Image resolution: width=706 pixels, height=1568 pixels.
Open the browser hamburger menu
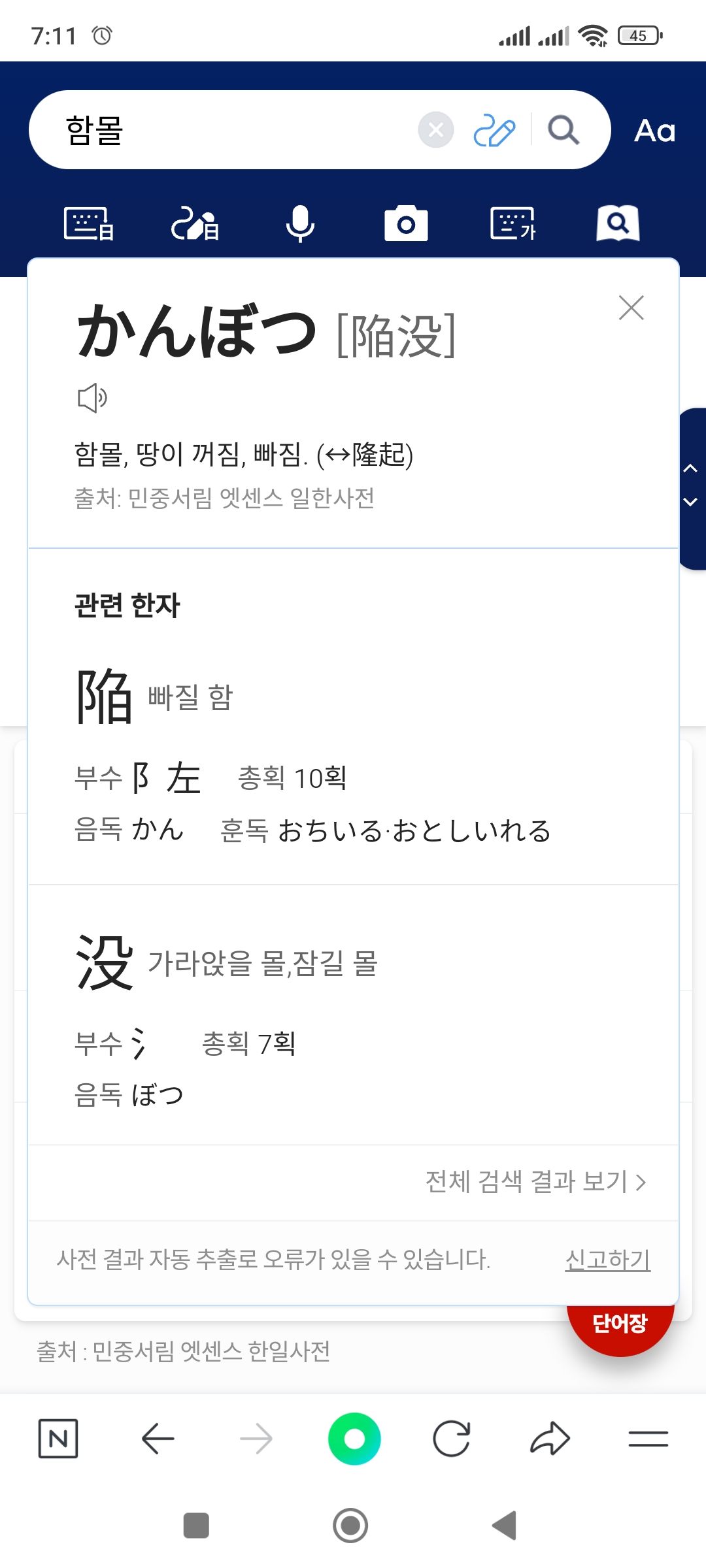tap(648, 1439)
